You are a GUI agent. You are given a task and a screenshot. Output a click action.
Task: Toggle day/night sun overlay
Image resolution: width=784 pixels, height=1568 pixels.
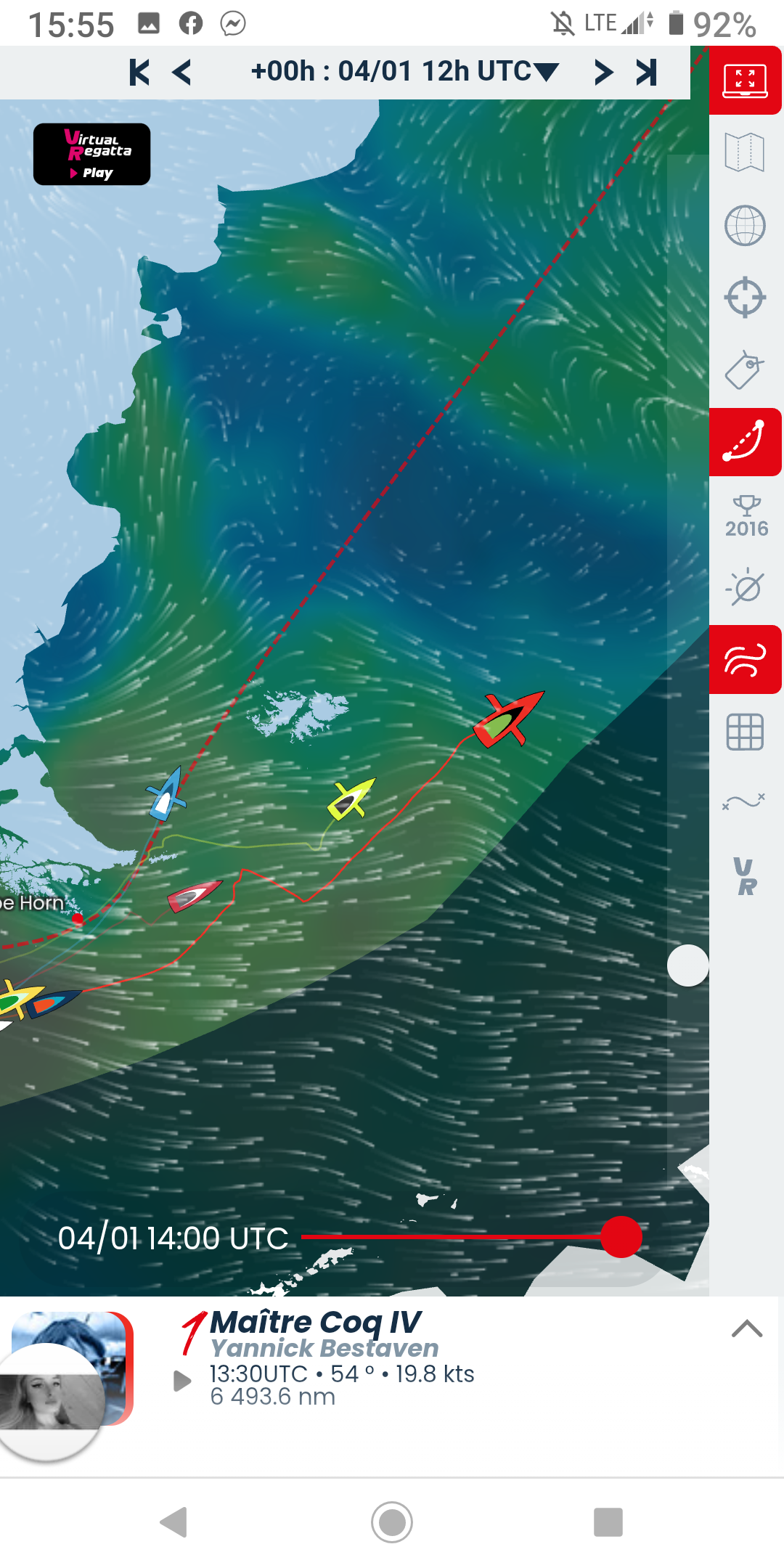746,587
